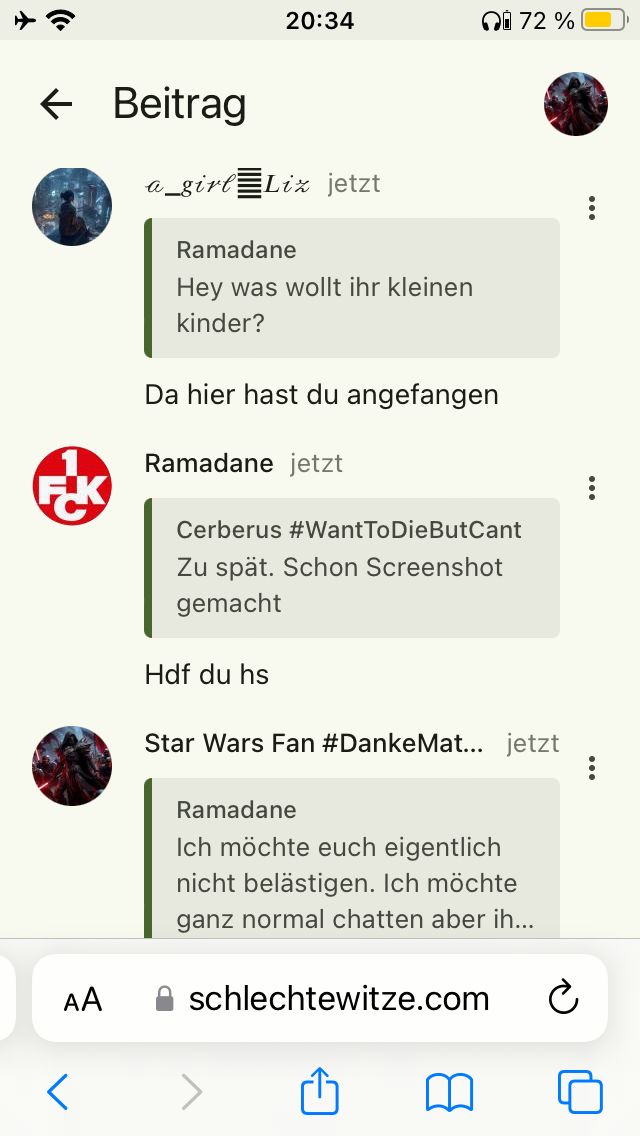Tap the Ramadane username above 'Hdf du hs'
640x1136 pixels.
pos(209,463)
